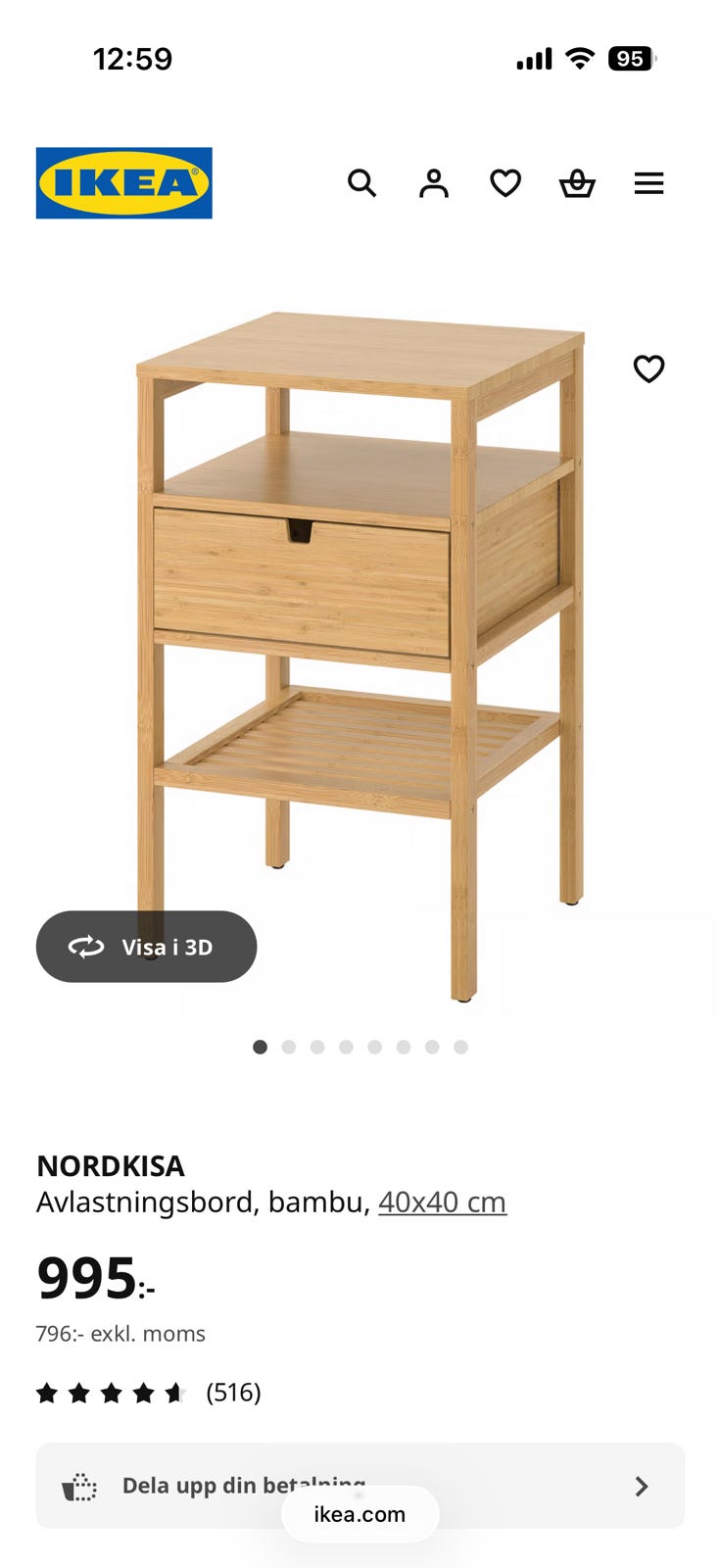The height and width of the screenshot is (1568, 721).
Task: Open the account profile icon
Action: point(434,183)
